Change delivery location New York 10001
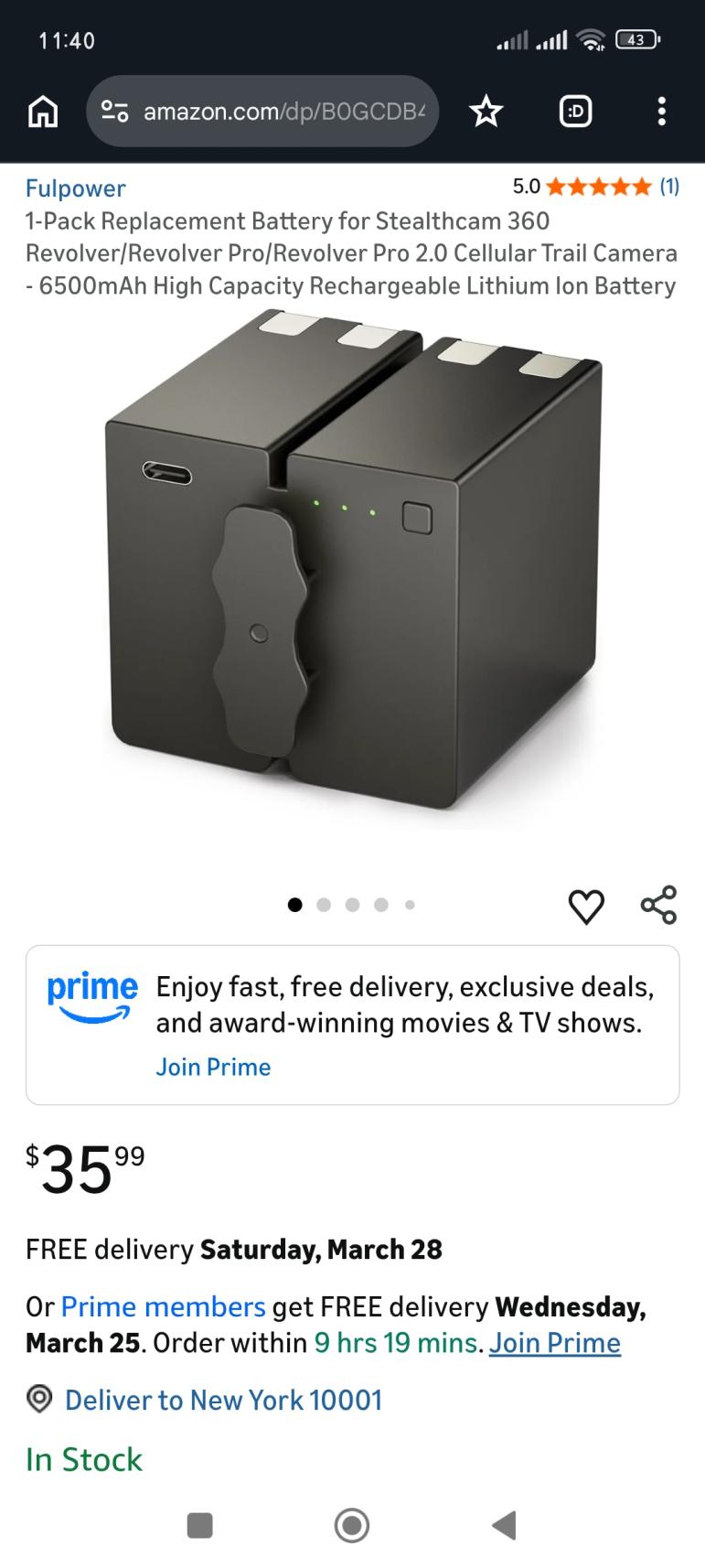 [x=223, y=1400]
